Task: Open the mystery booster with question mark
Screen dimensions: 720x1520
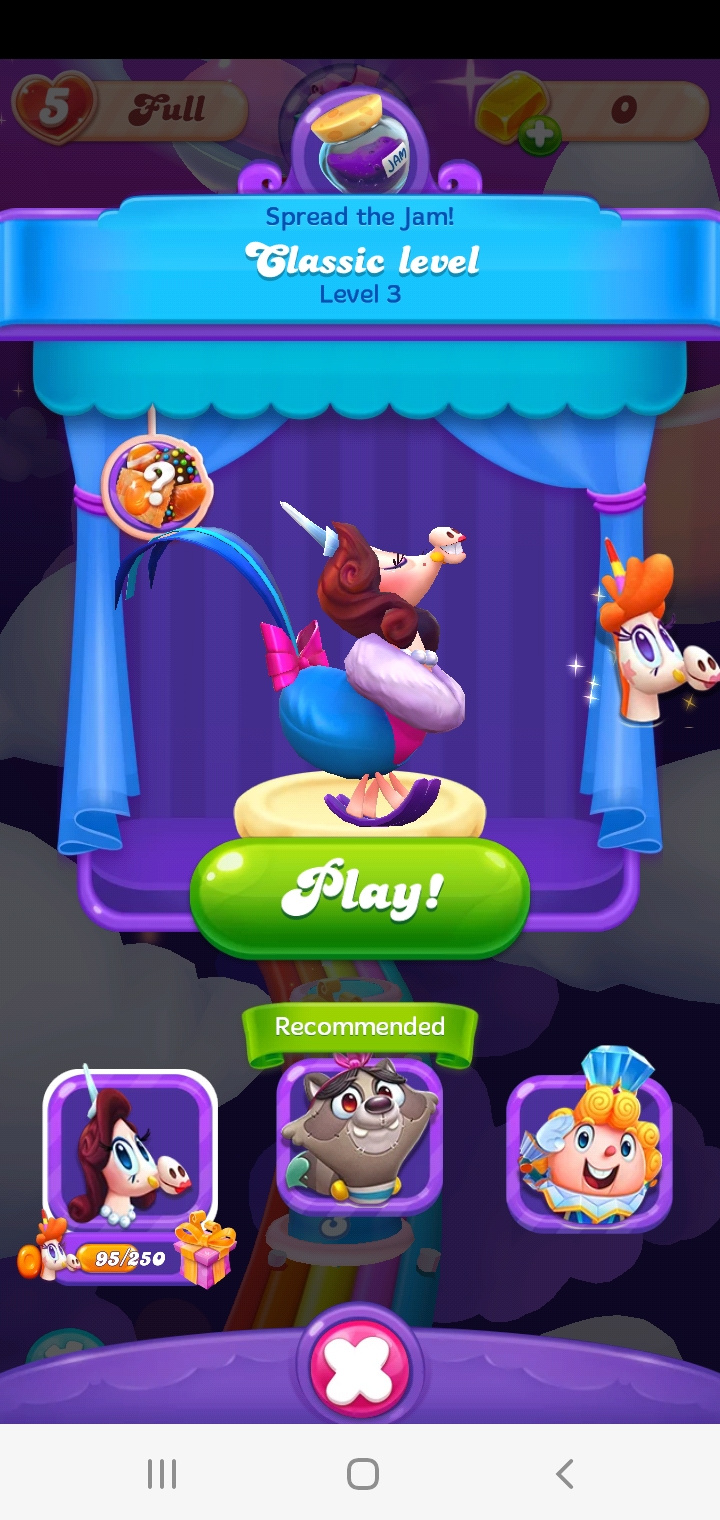Action: tap(157, 485)
